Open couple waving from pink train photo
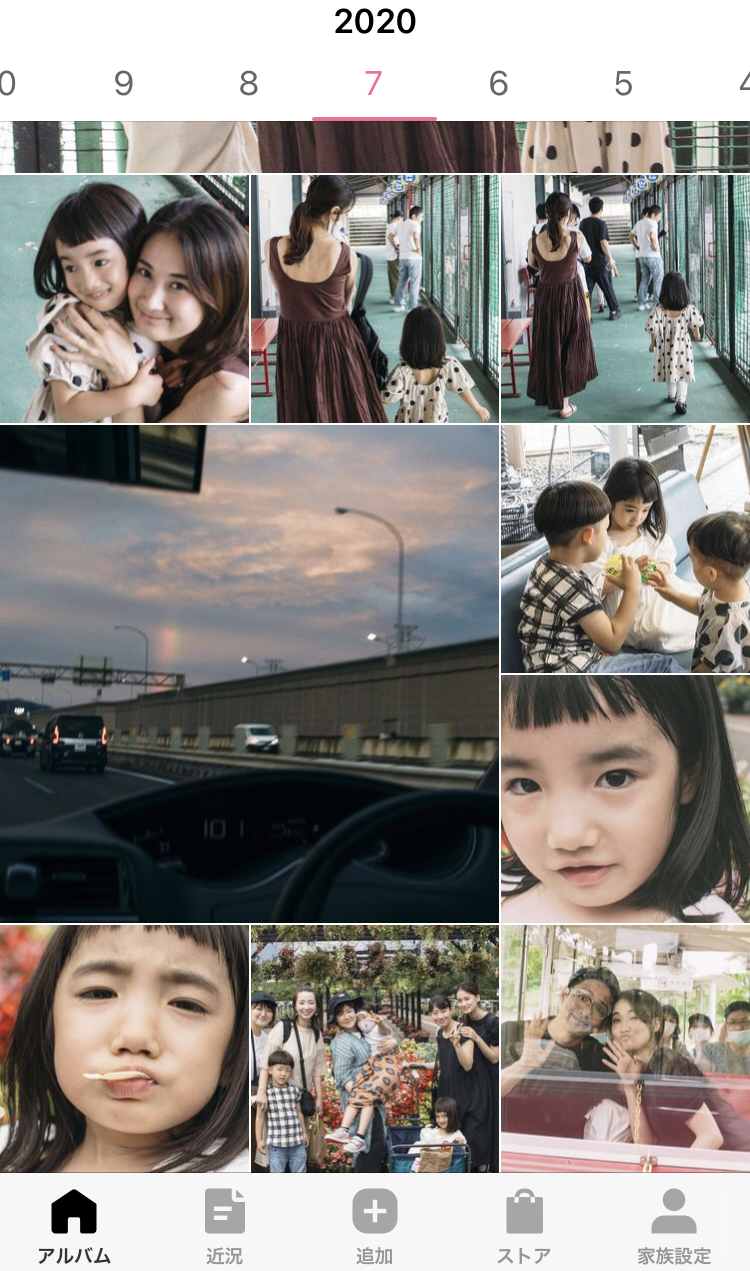The image size is (750, 1271). [x=625, y=1048]
